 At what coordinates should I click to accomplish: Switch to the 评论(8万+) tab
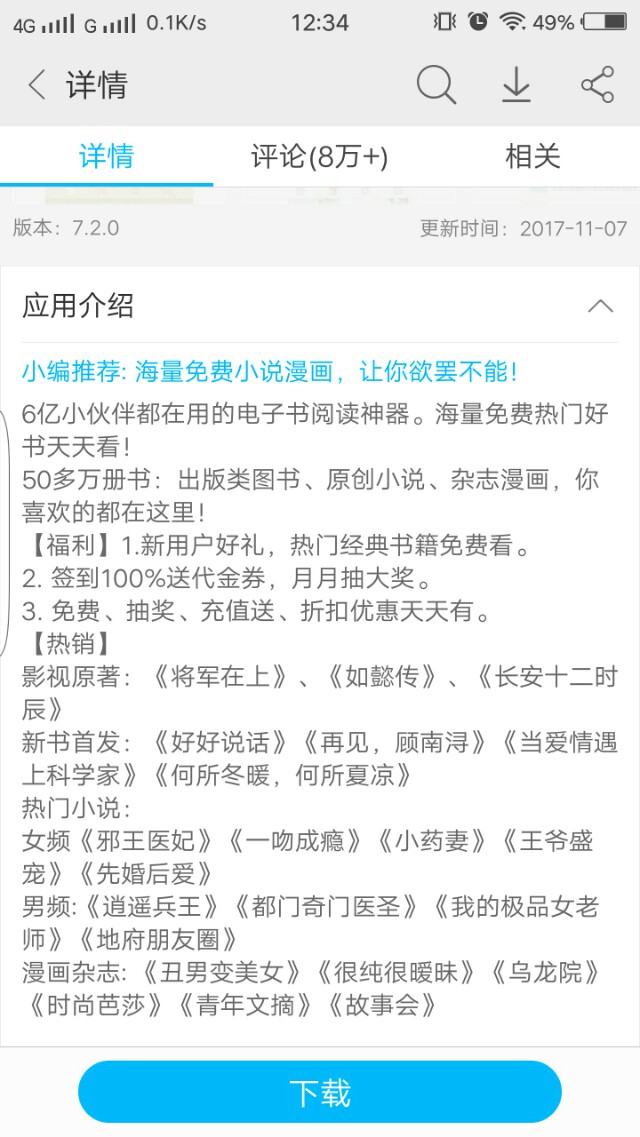319,157
